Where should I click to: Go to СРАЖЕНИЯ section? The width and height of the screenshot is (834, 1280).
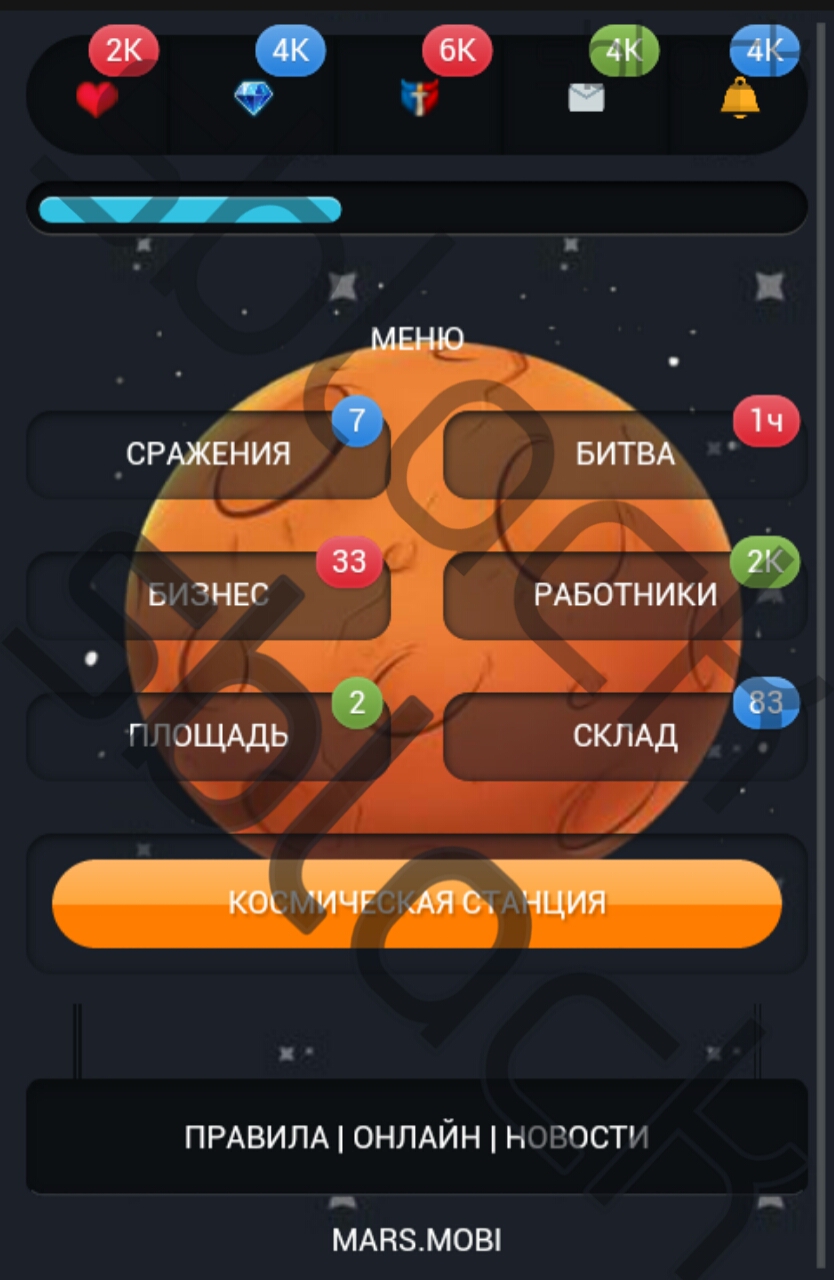208,454
